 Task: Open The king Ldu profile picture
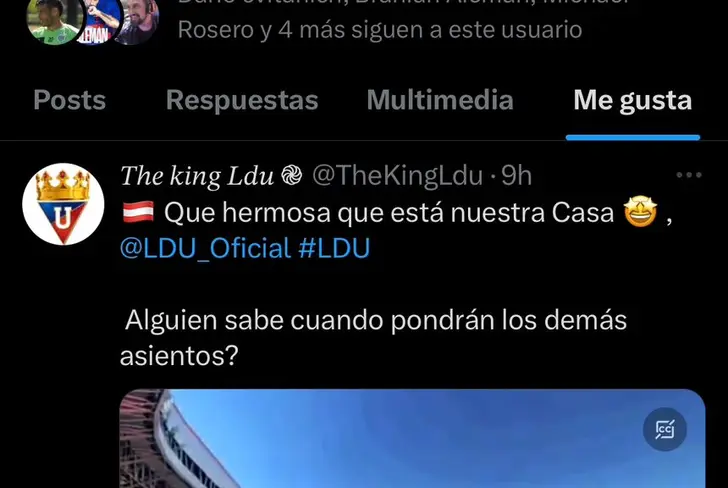click(x=63, y=204)
